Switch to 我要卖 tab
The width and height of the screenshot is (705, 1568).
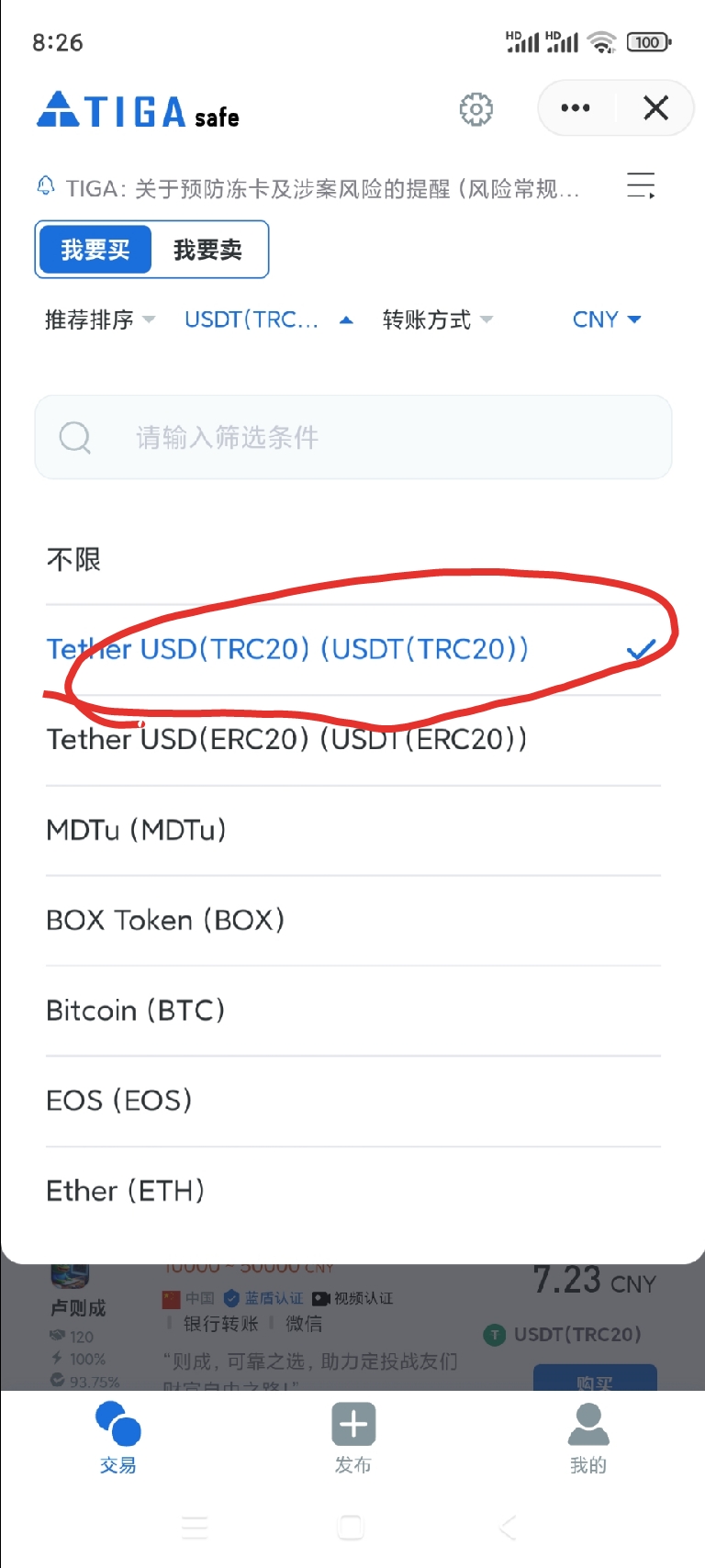pos(208,249)
